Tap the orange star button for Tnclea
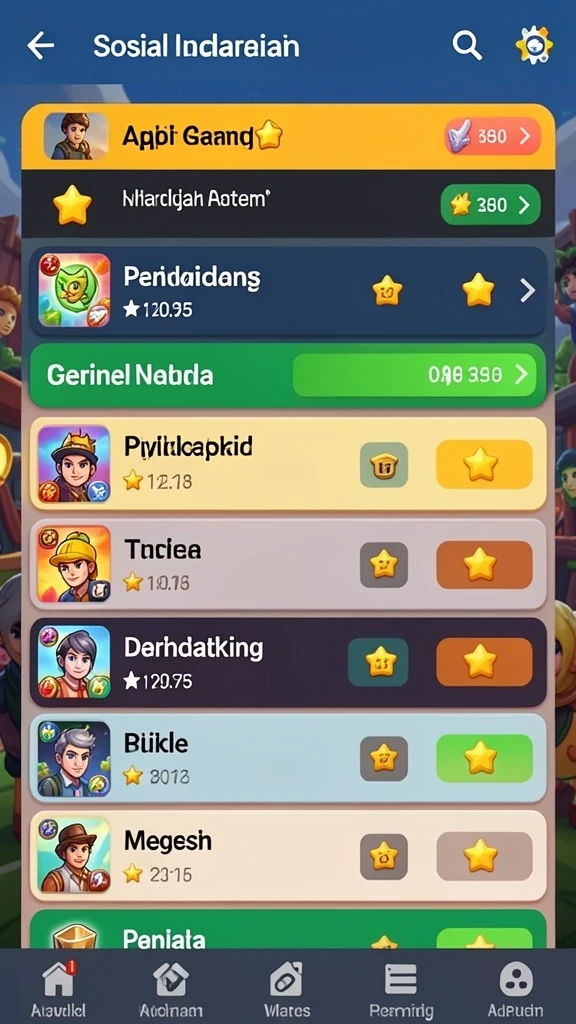Image resolution: width=576 pixels, height=1024 pixels. pyautogui.click(x=484, y=564)
